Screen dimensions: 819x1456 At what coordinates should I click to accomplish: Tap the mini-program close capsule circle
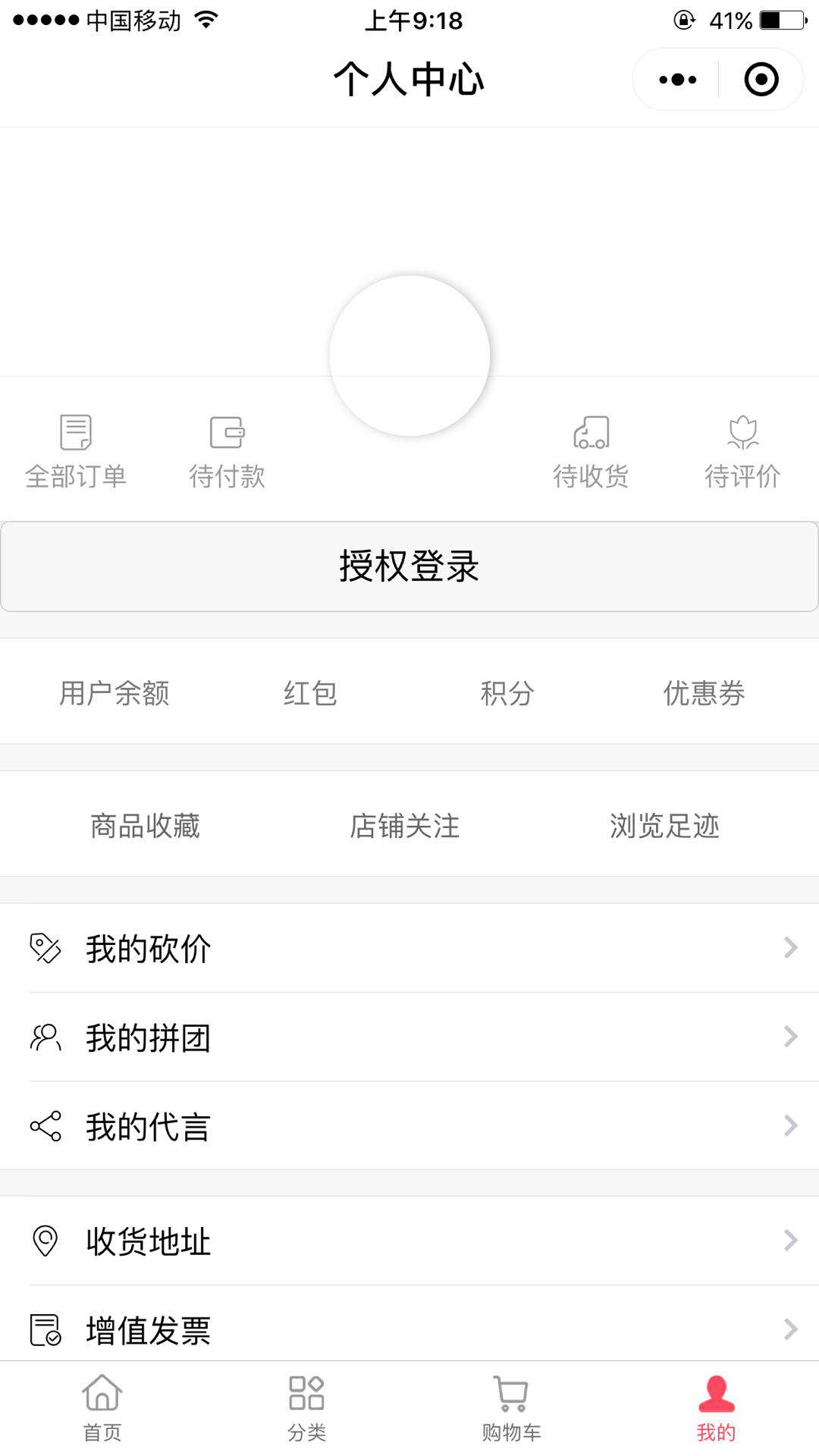pyautogui.click(x=762, y=78)
